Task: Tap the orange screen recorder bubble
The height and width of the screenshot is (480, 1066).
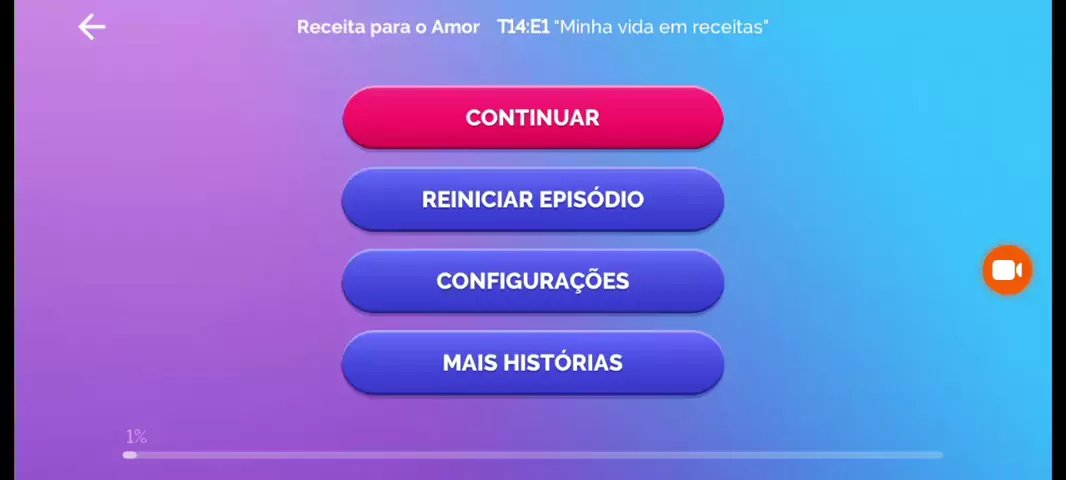Action: point(1006,270)
